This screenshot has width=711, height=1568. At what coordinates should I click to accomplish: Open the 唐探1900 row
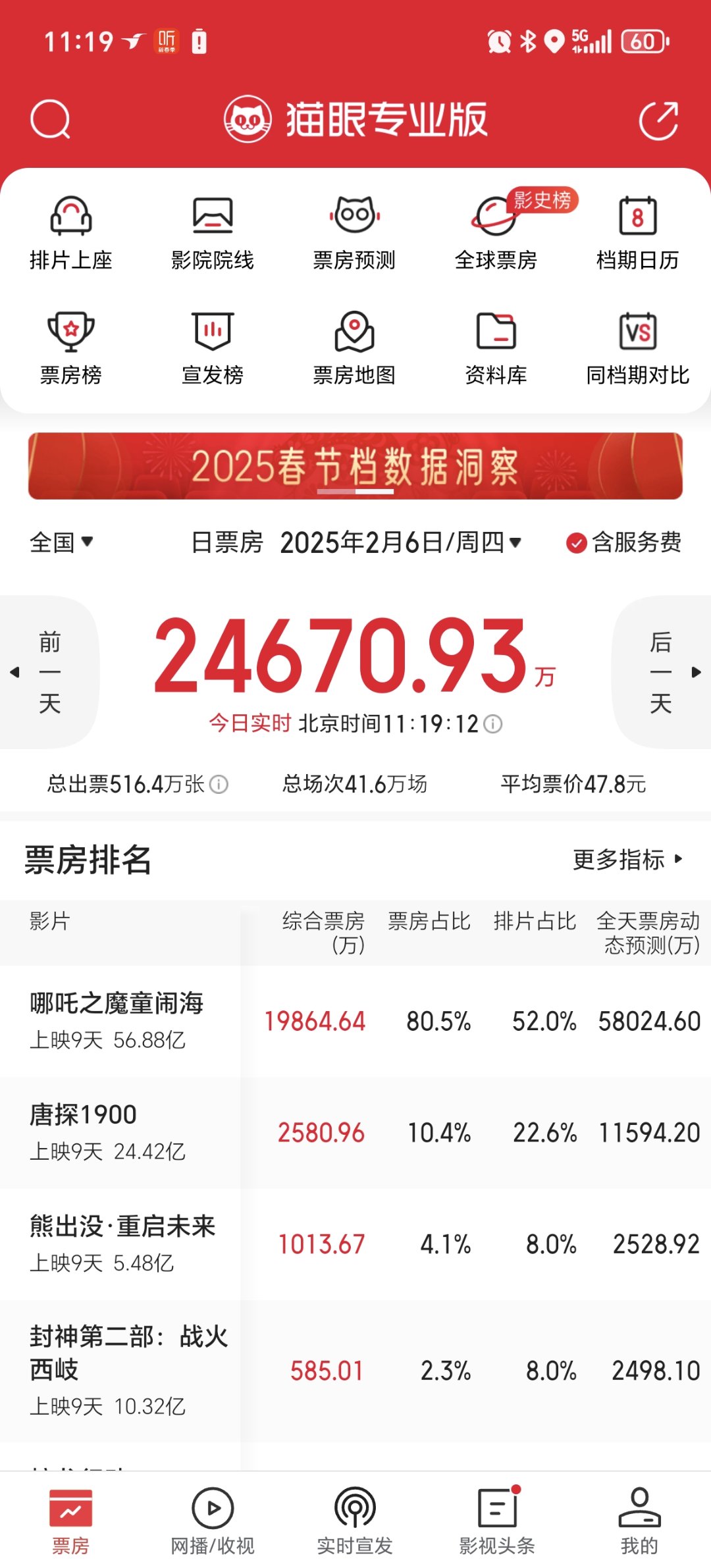click(355, 1132)
